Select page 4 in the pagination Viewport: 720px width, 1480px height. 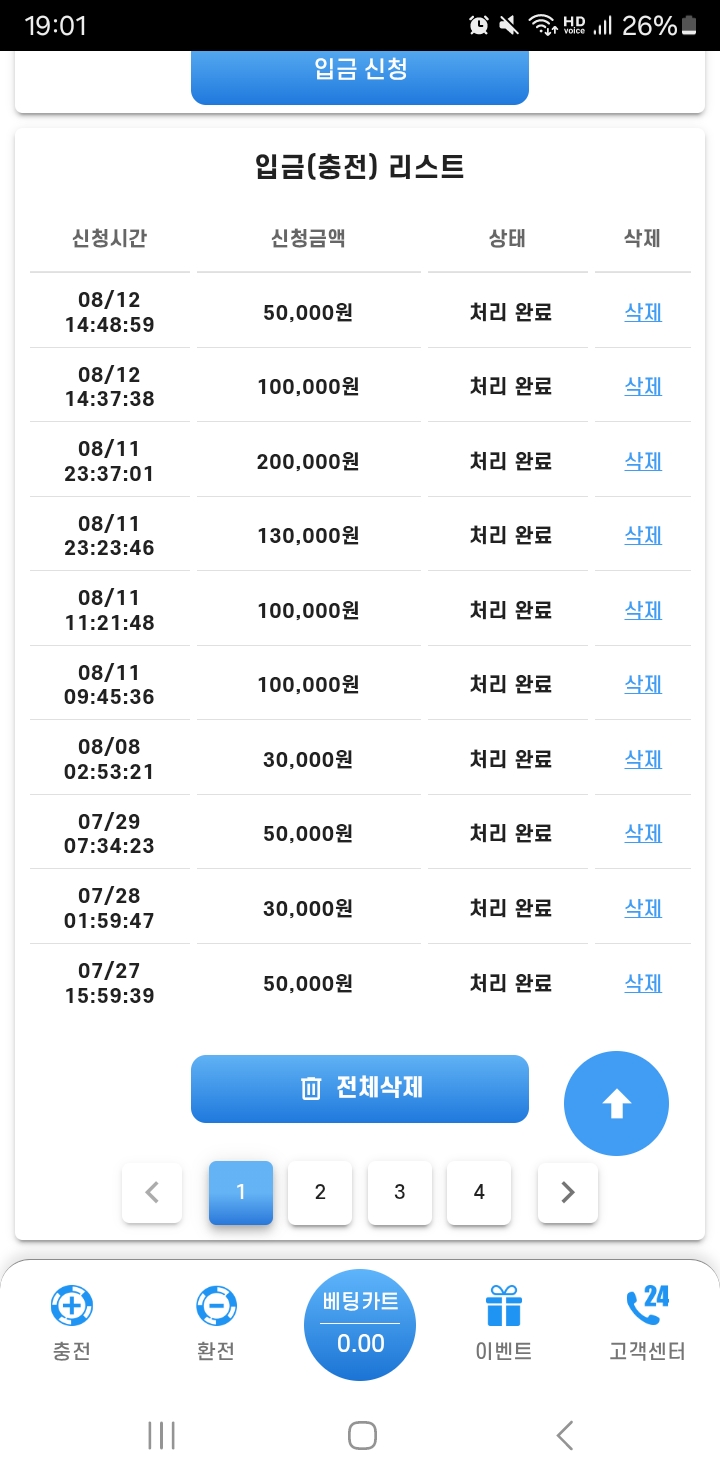[479, 1192]
